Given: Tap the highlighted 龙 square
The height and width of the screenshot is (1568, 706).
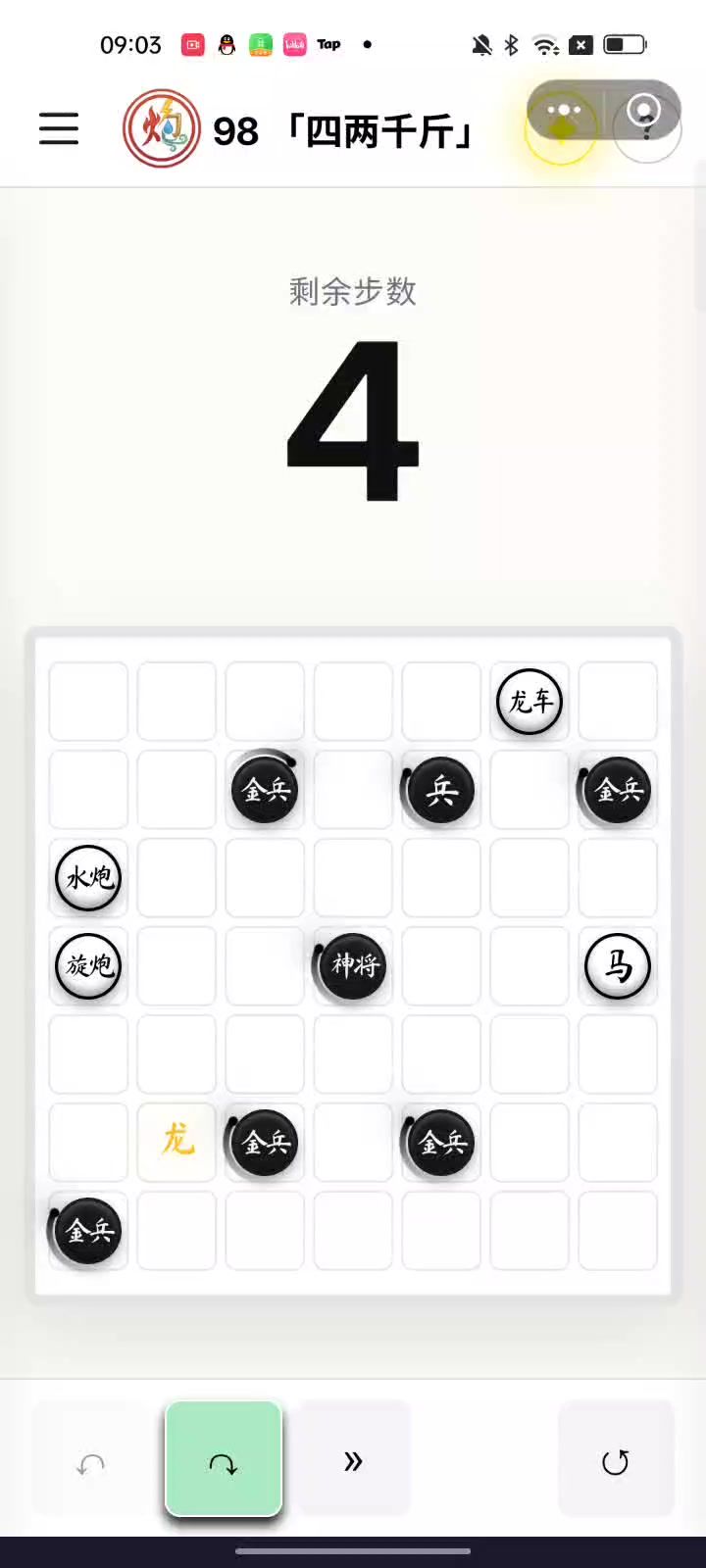Looking at the screenshot, I should tap(176, 1140).
